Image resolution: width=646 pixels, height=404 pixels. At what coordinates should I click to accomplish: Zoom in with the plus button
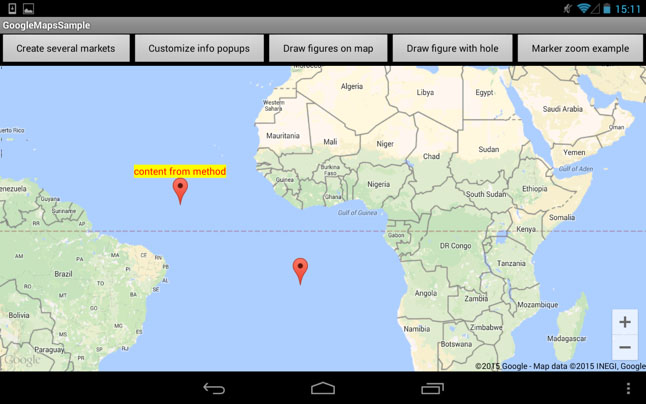(x=625, y=322)
